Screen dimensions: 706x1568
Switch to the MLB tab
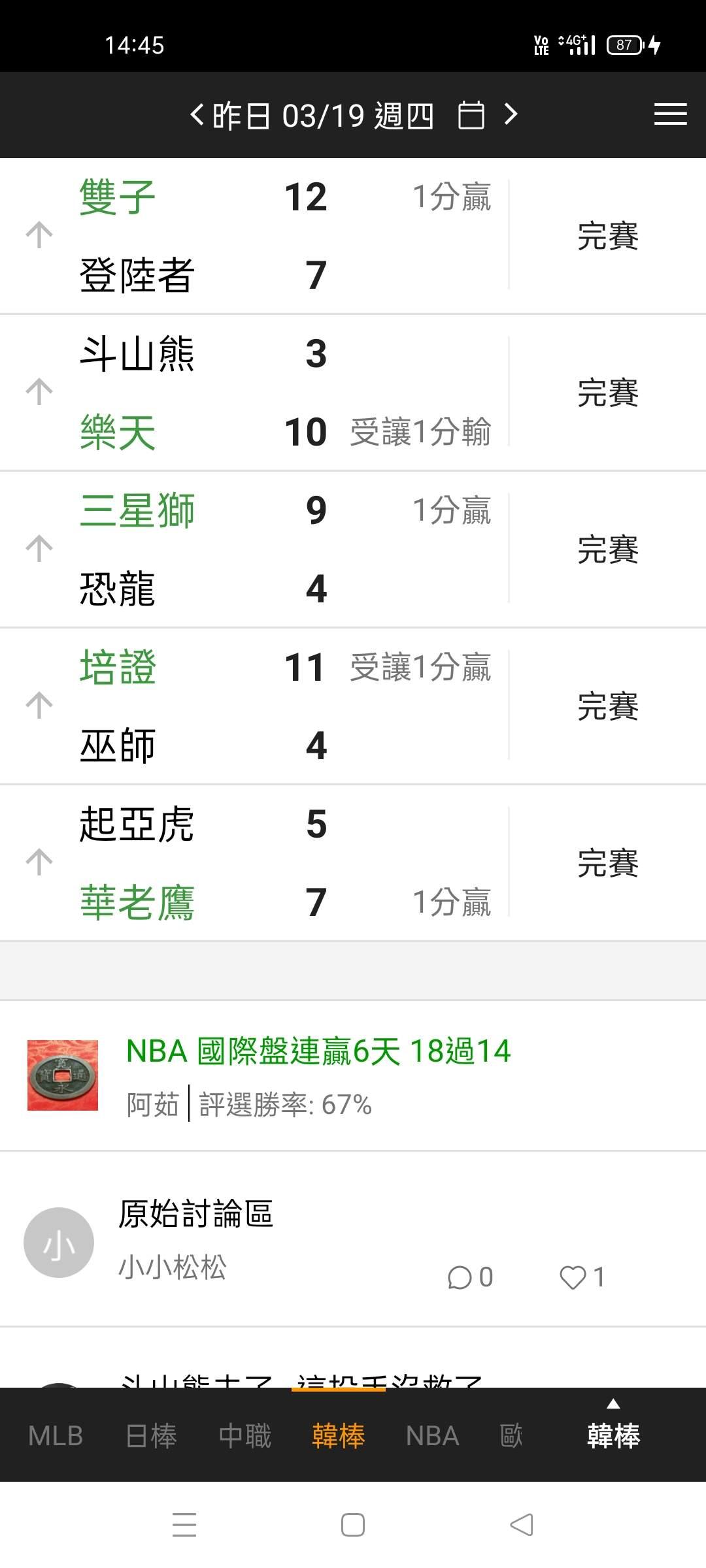56,1436
